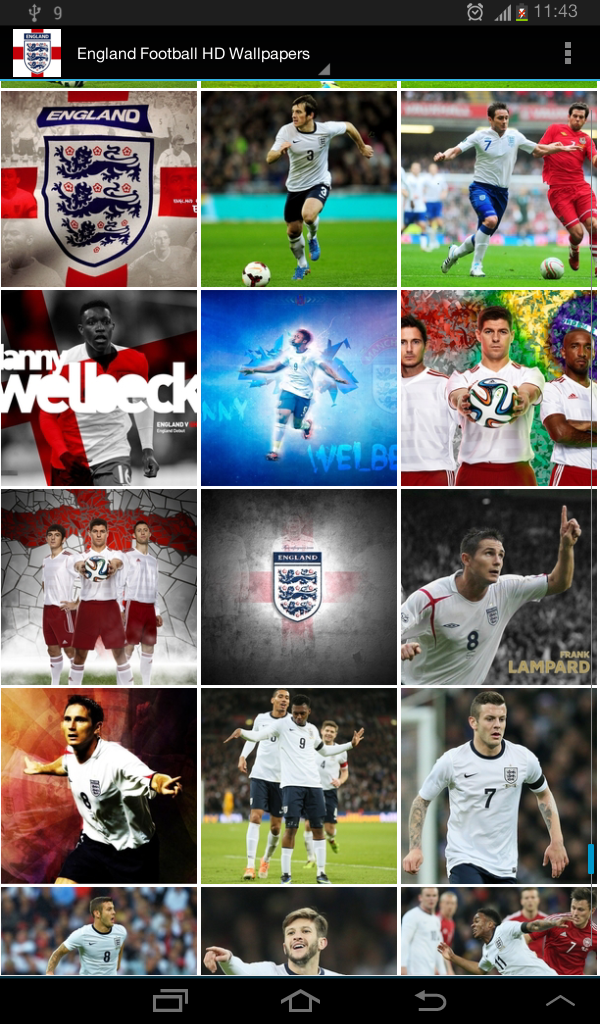Go back using the system back button

click(x=430, y=1000)
